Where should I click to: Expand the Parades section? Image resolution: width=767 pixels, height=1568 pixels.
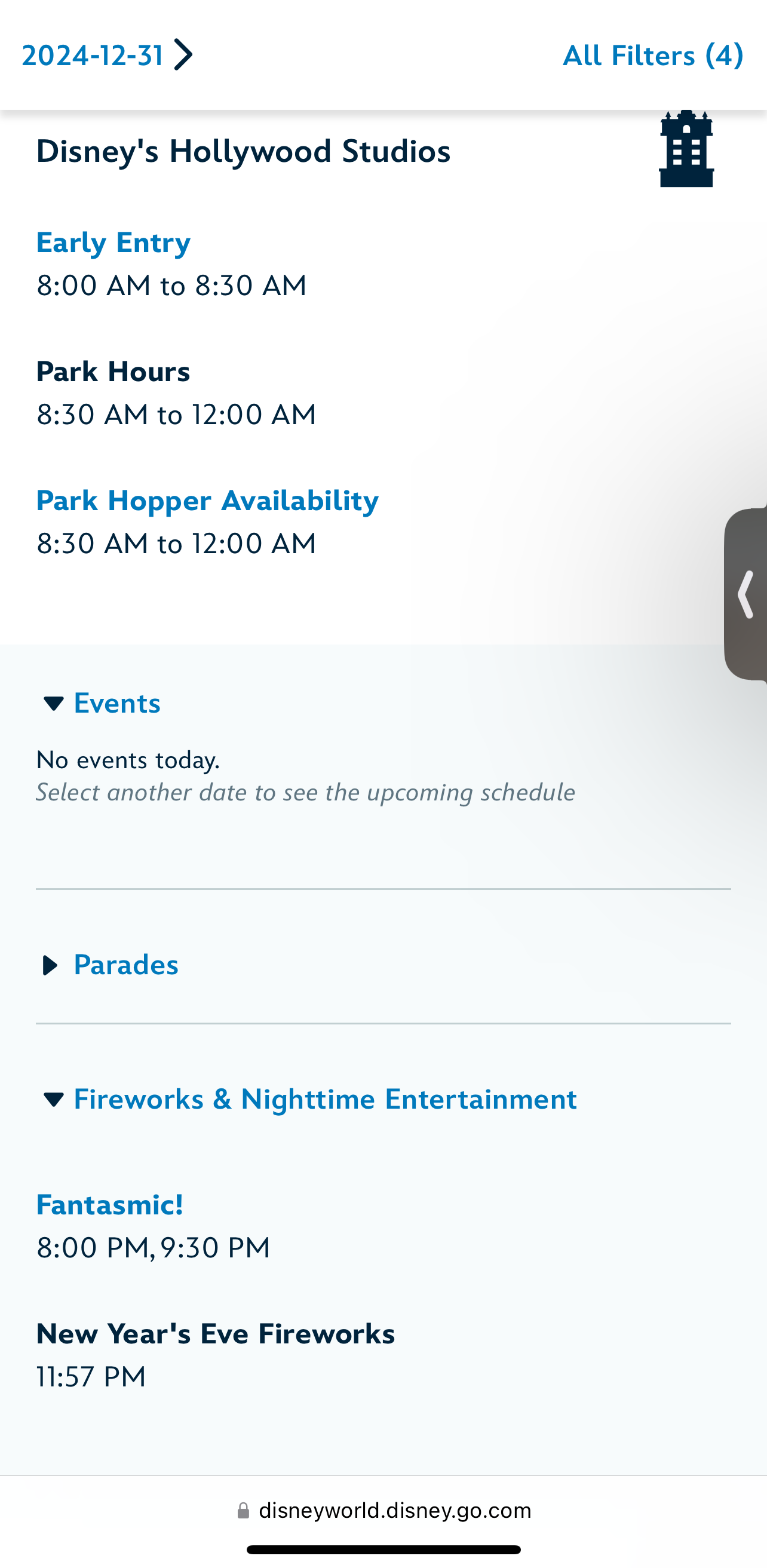coord(109,965)
